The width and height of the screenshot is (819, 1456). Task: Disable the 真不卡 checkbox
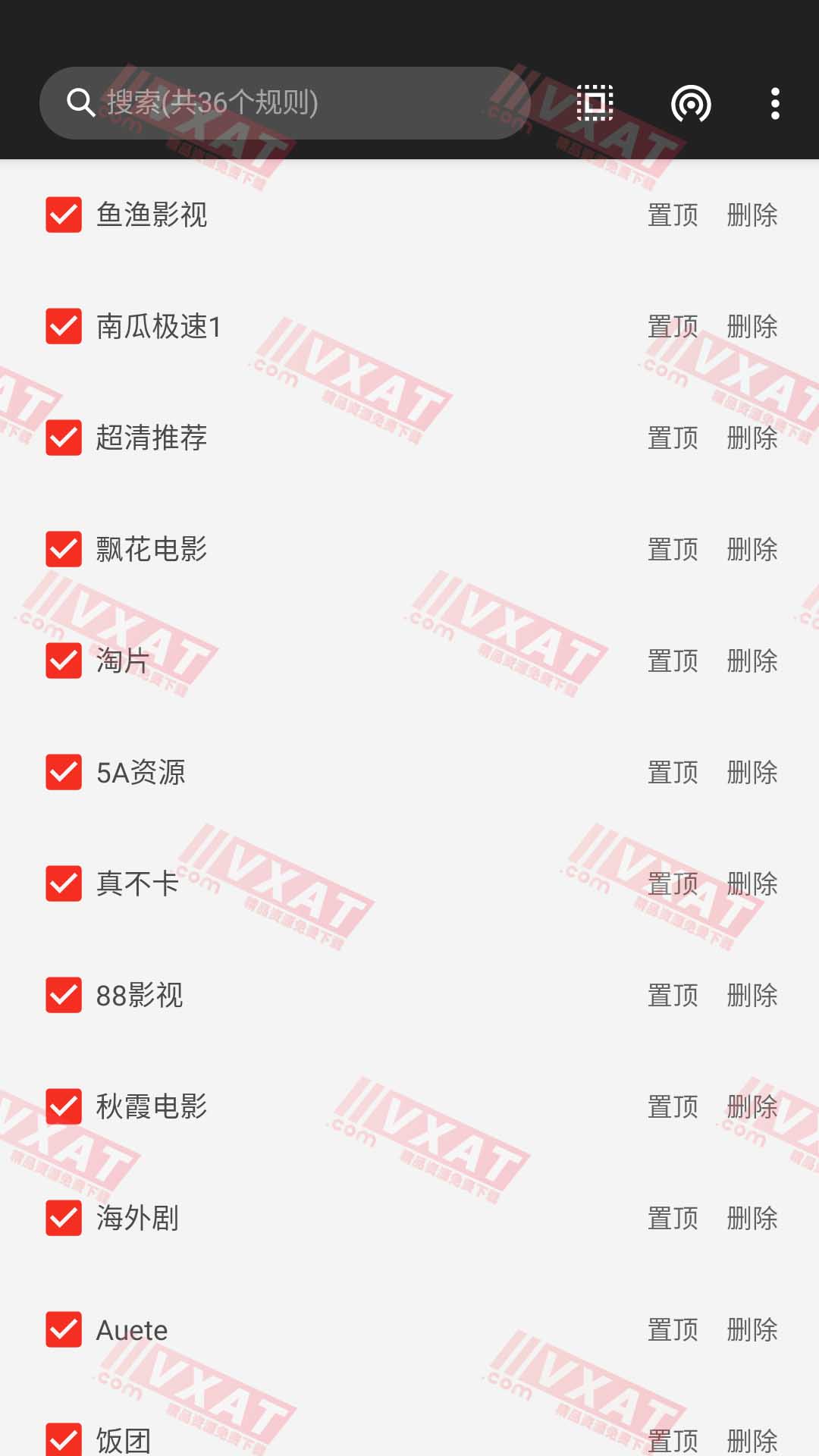coord(64,883)
